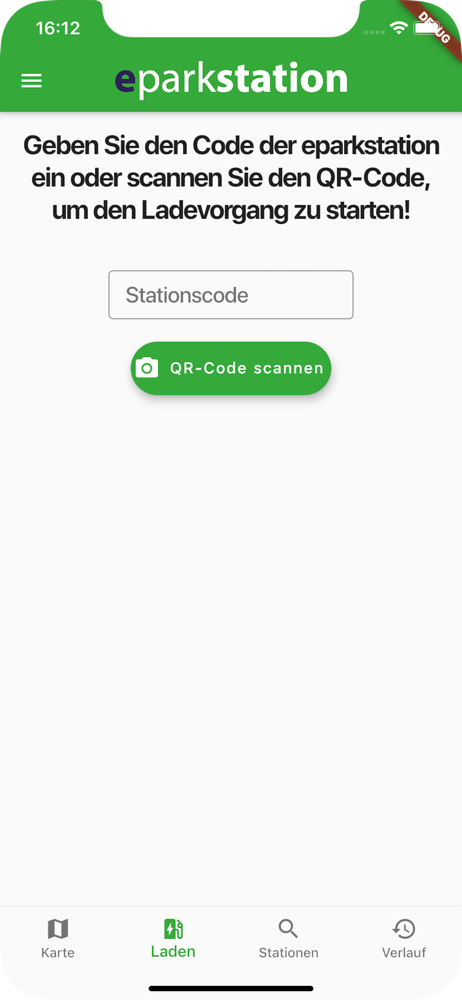Go to the Stationen tab
462x1000 pixels.
[x=288, y=939]
